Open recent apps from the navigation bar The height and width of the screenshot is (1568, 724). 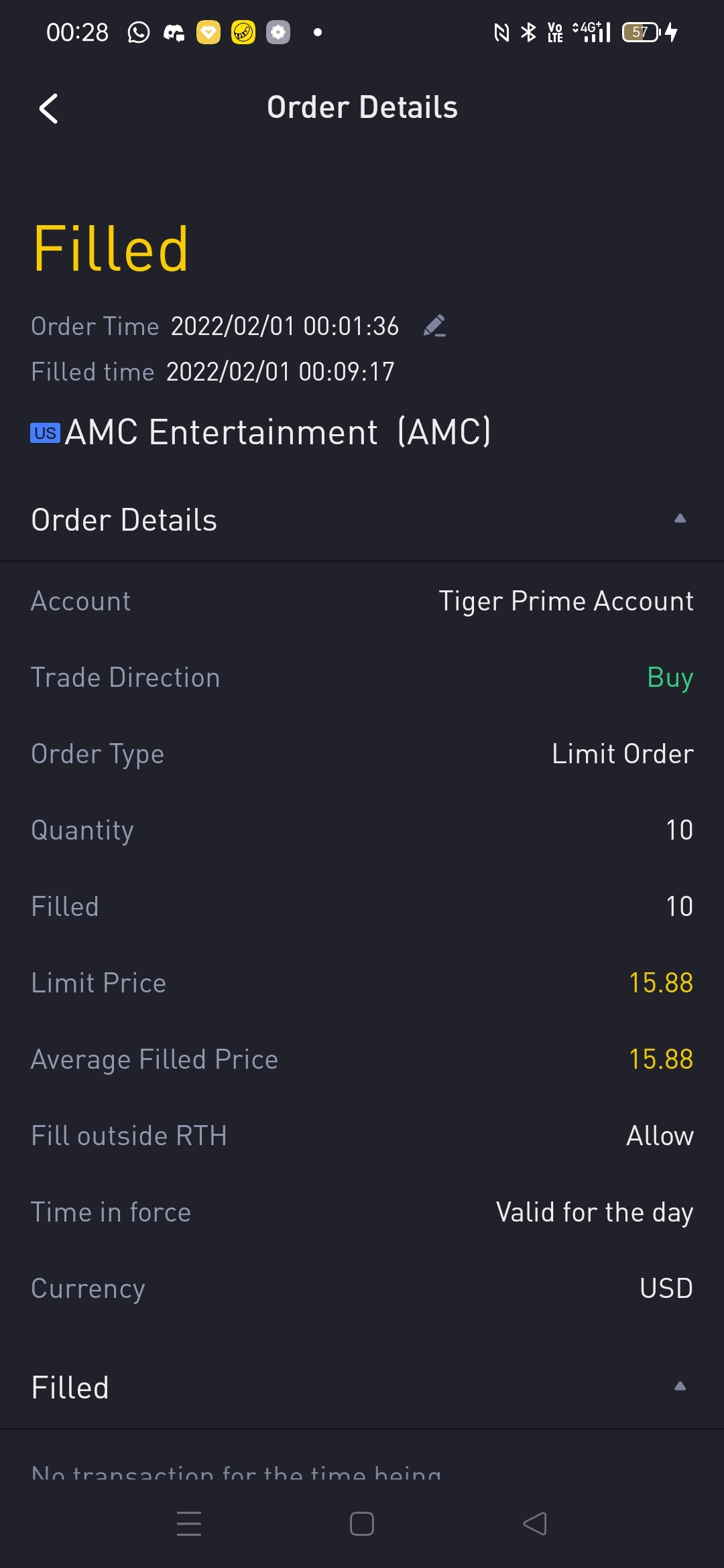click(189, 1523)
